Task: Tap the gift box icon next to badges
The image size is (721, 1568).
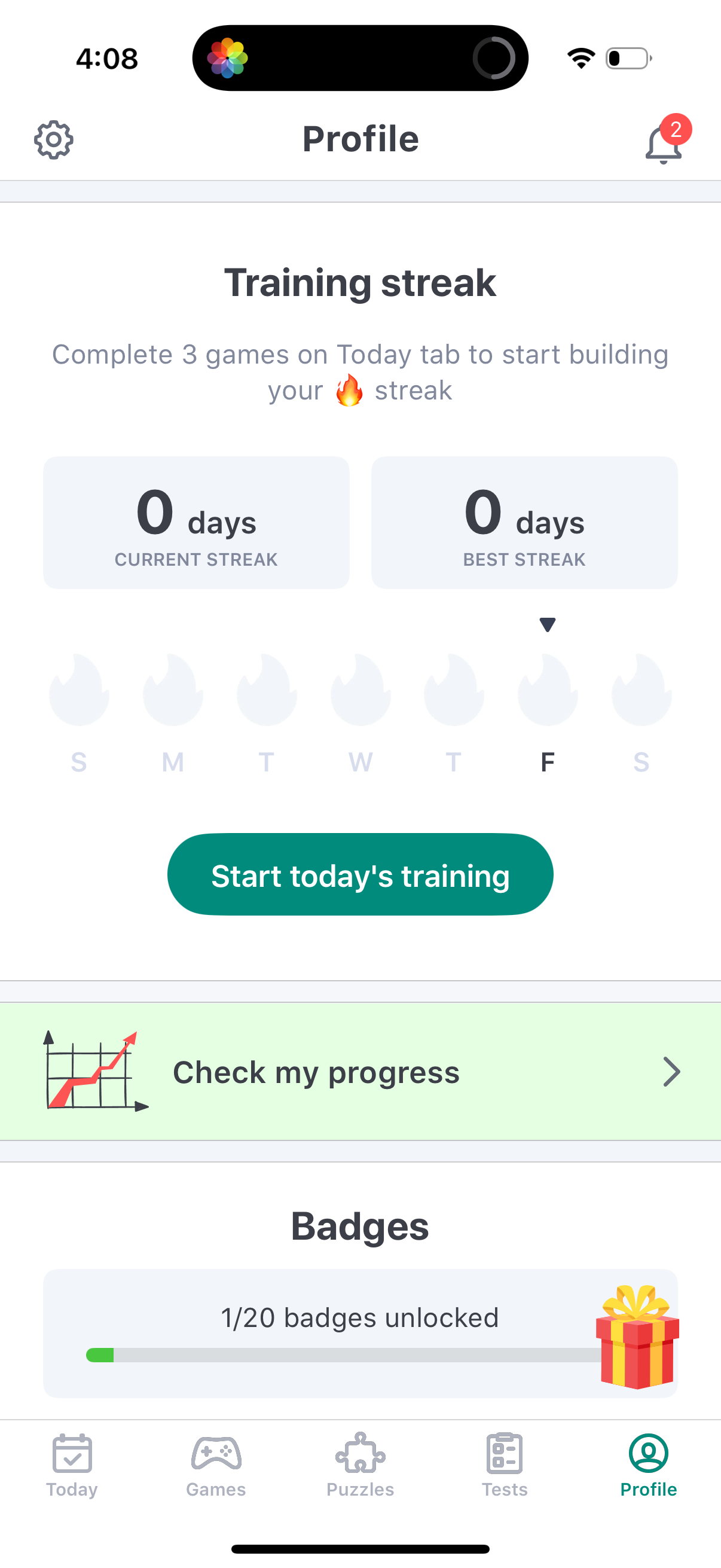Action: 636,1339
